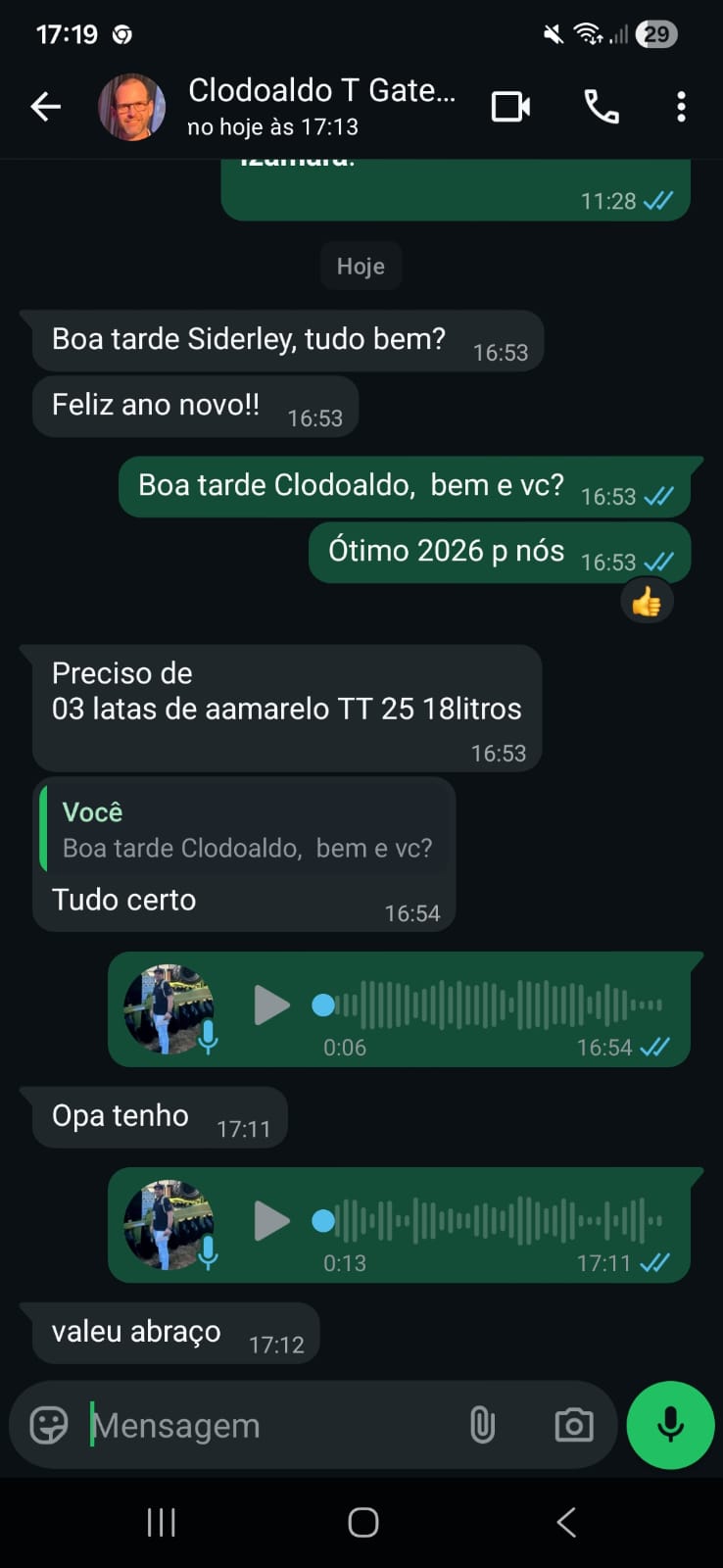
Task: Open the overflow menu
Action: 681,107
